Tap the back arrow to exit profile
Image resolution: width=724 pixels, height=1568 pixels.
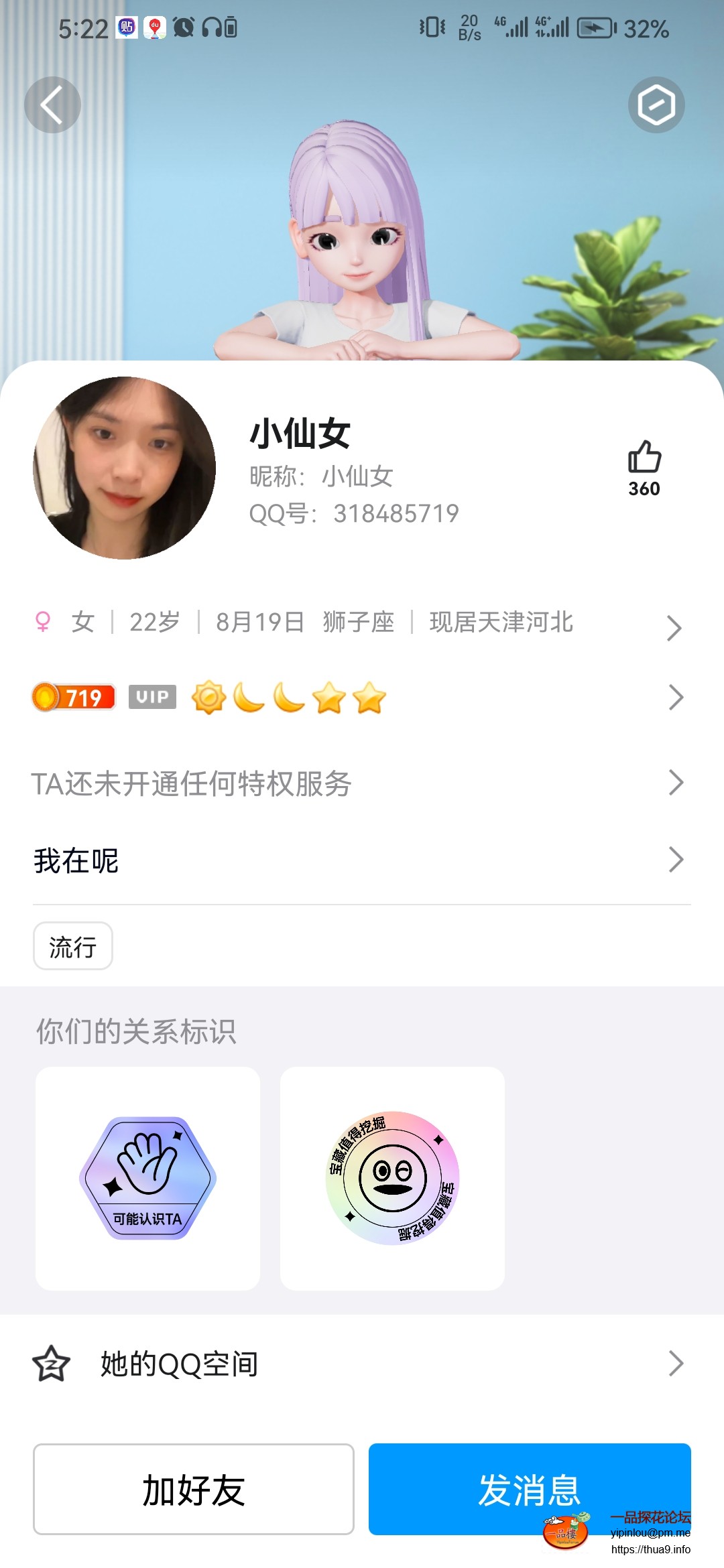point(53,105)
